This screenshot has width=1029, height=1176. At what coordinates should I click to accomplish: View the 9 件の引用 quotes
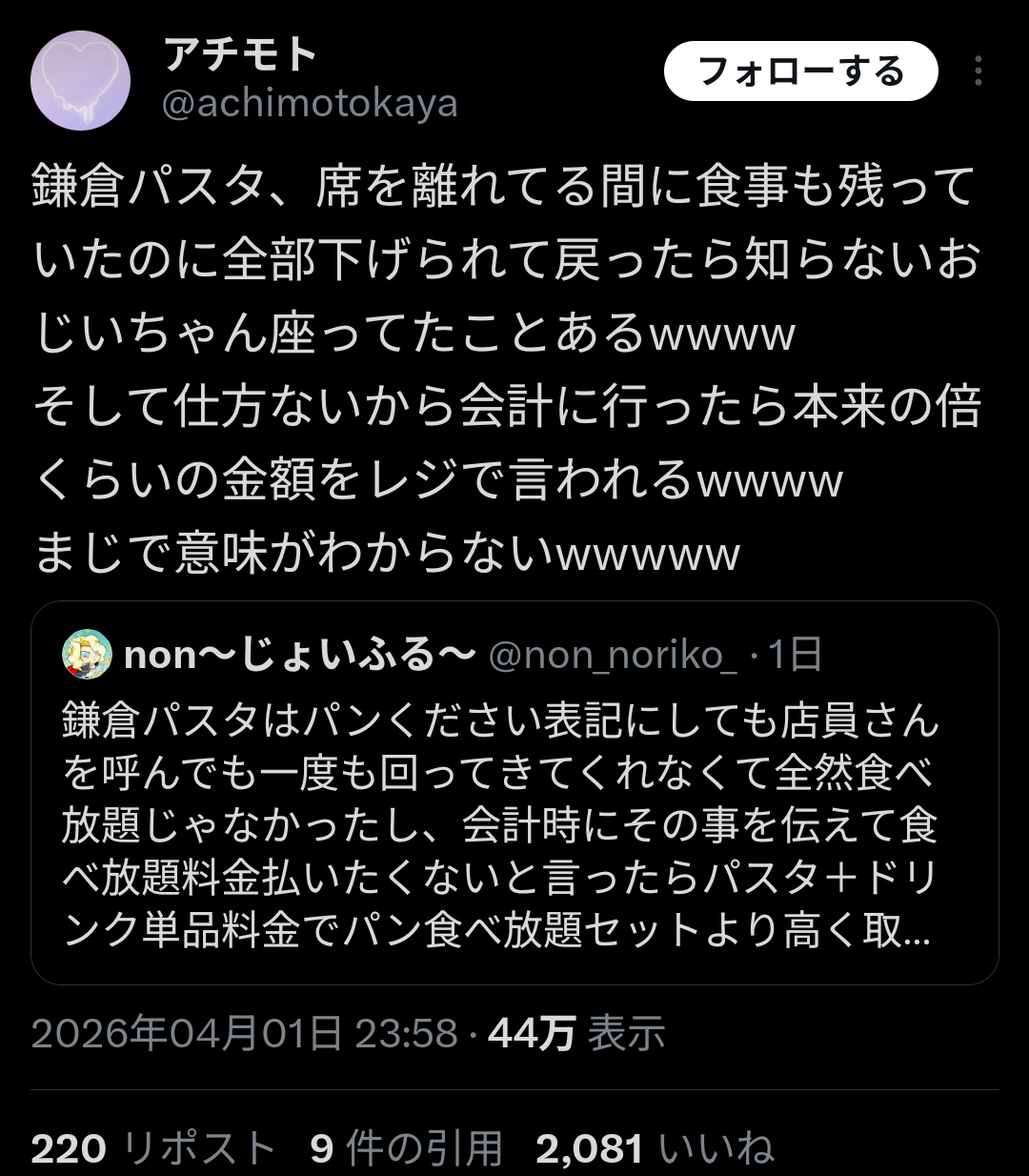click(407, 1148)
